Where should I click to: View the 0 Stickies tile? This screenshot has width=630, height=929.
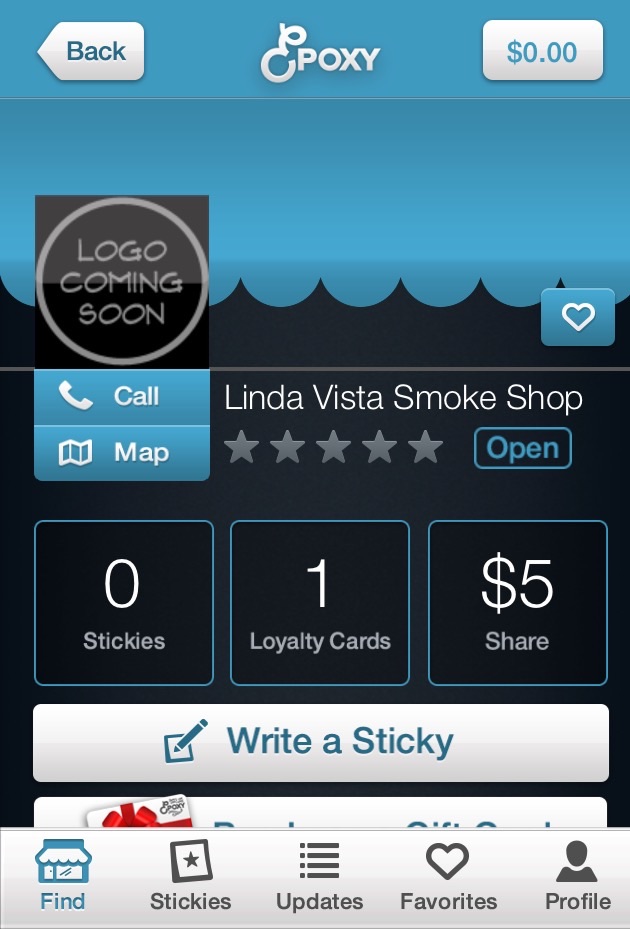124,603
